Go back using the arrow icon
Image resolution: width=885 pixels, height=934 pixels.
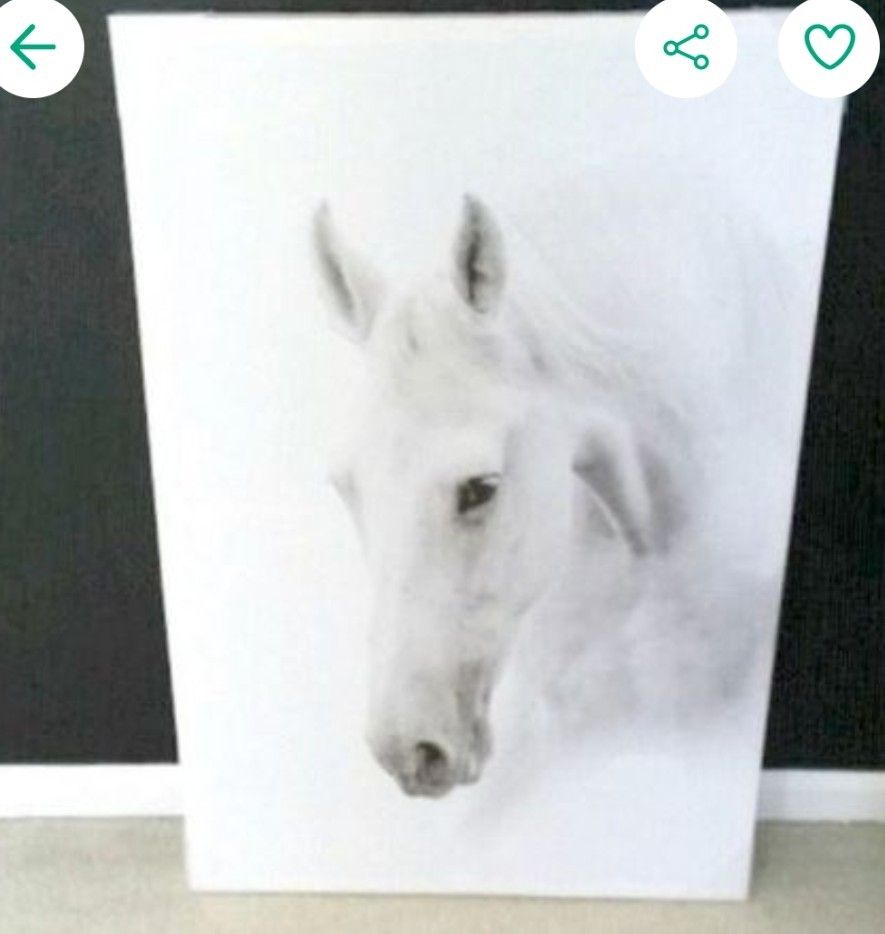point(33,47)
